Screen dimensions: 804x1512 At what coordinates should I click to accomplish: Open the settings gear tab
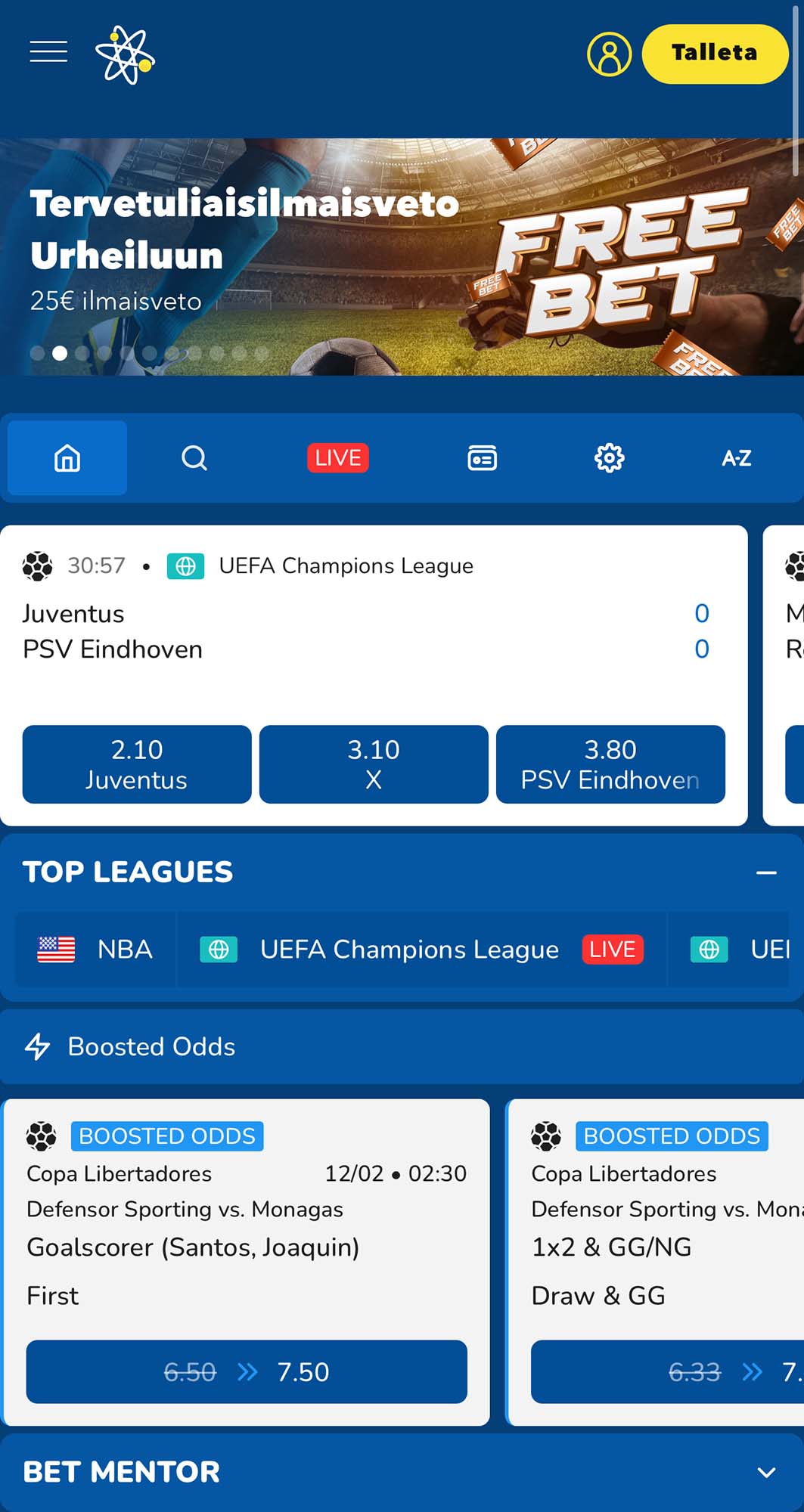pos(609,458)
